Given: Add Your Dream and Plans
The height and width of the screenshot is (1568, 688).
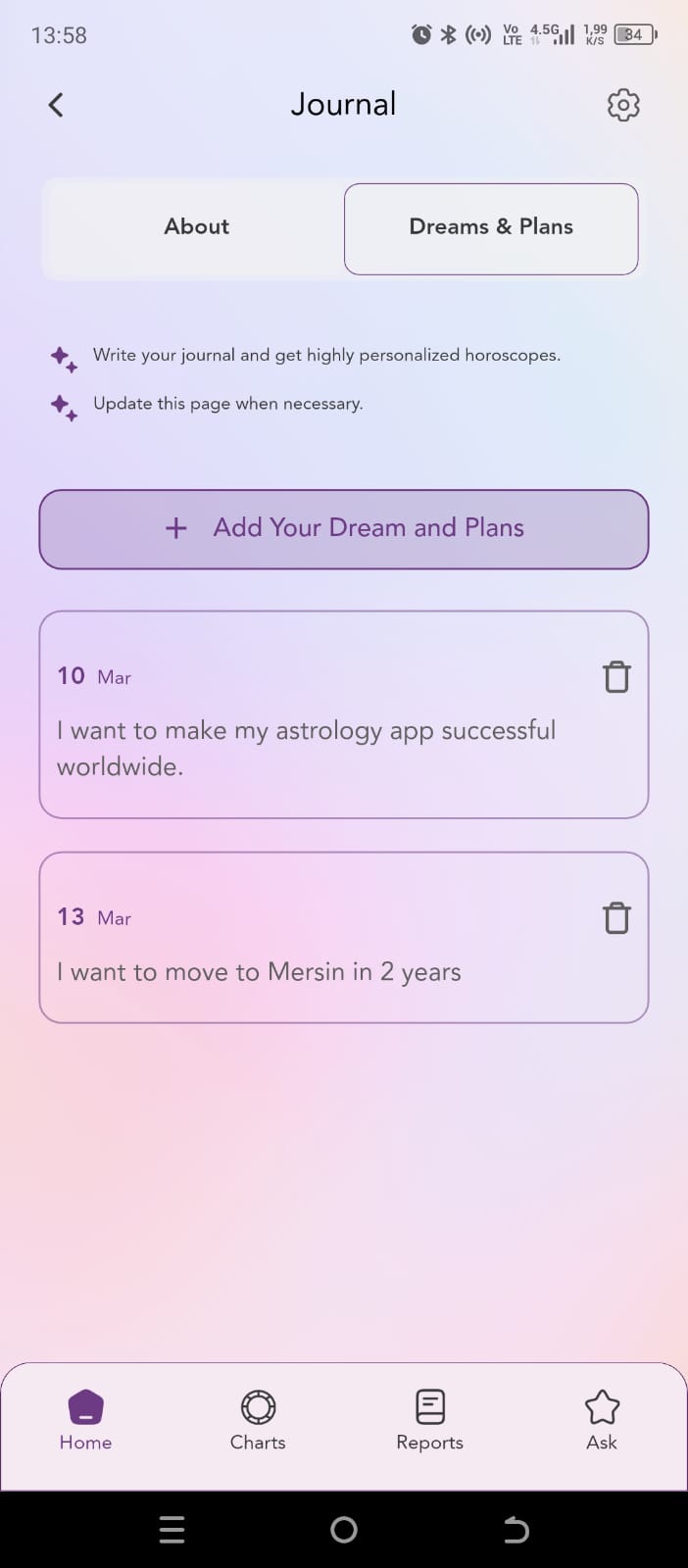Looking at the screenshot, I should [344, 528].
